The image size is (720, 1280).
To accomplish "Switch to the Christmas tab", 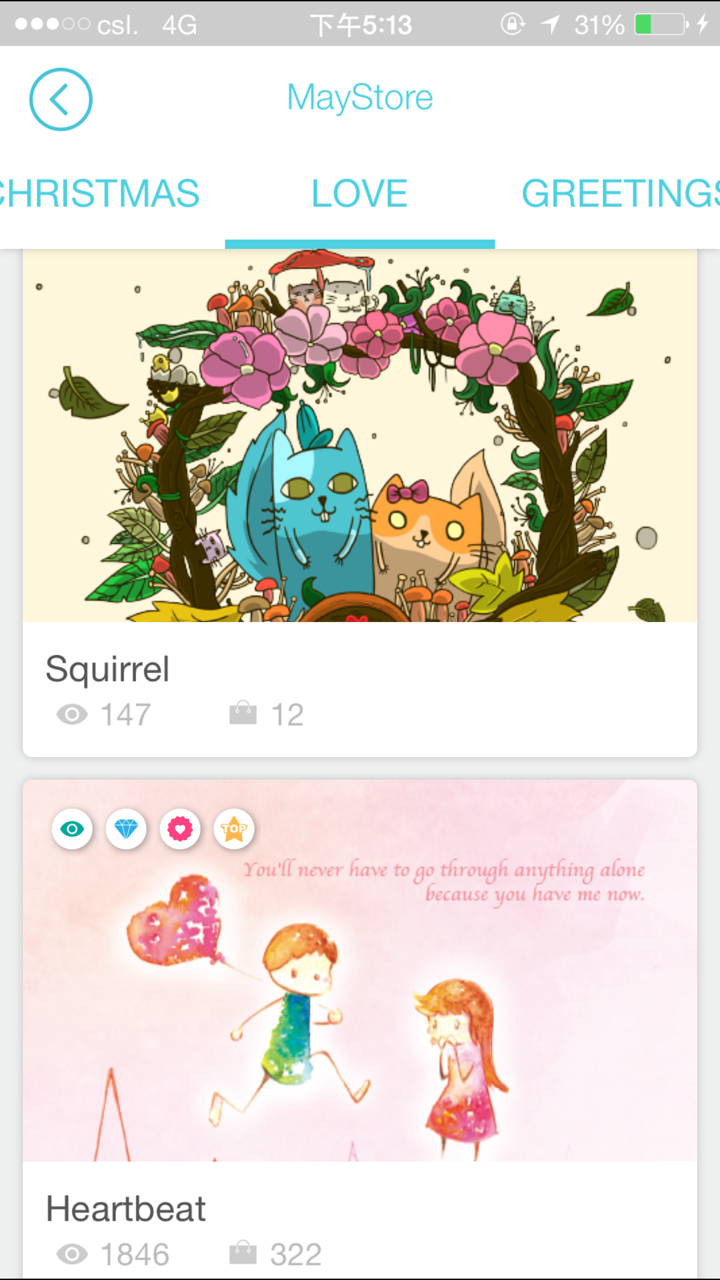I will click(x=98, y=193).
